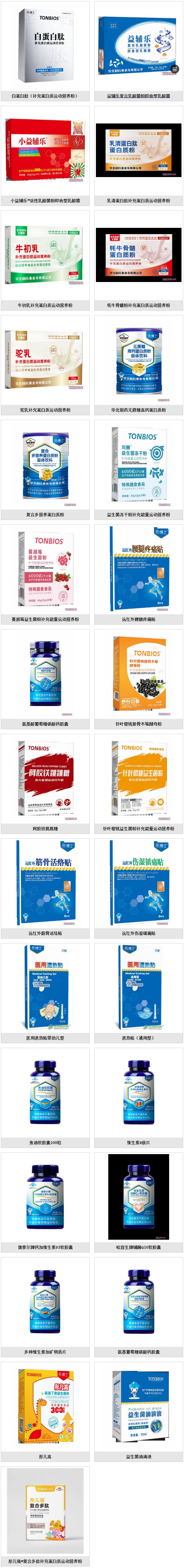View the 益生菌油滴液 product
The image size is (184, 1568).
pos(138,1406)
